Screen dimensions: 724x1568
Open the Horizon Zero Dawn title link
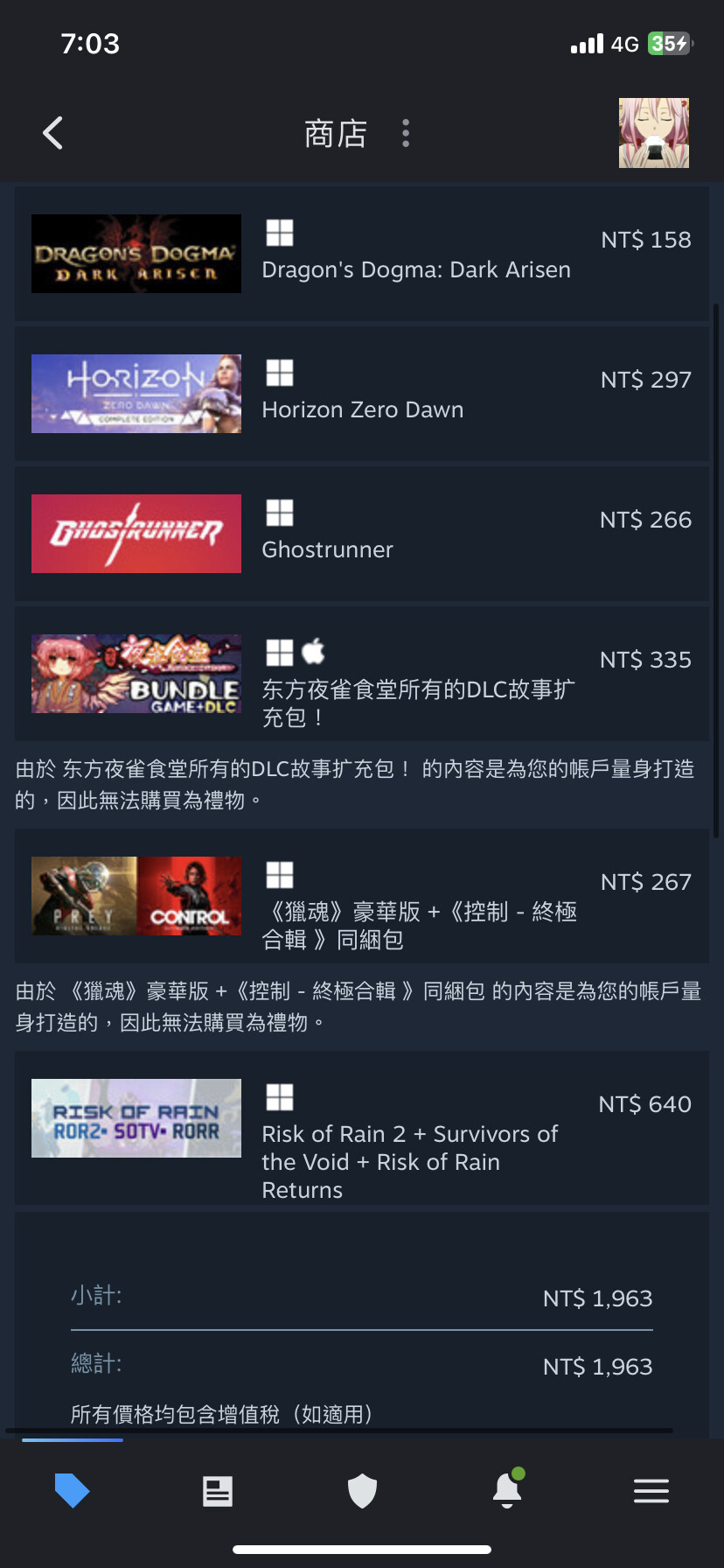(x=362, y=409)
